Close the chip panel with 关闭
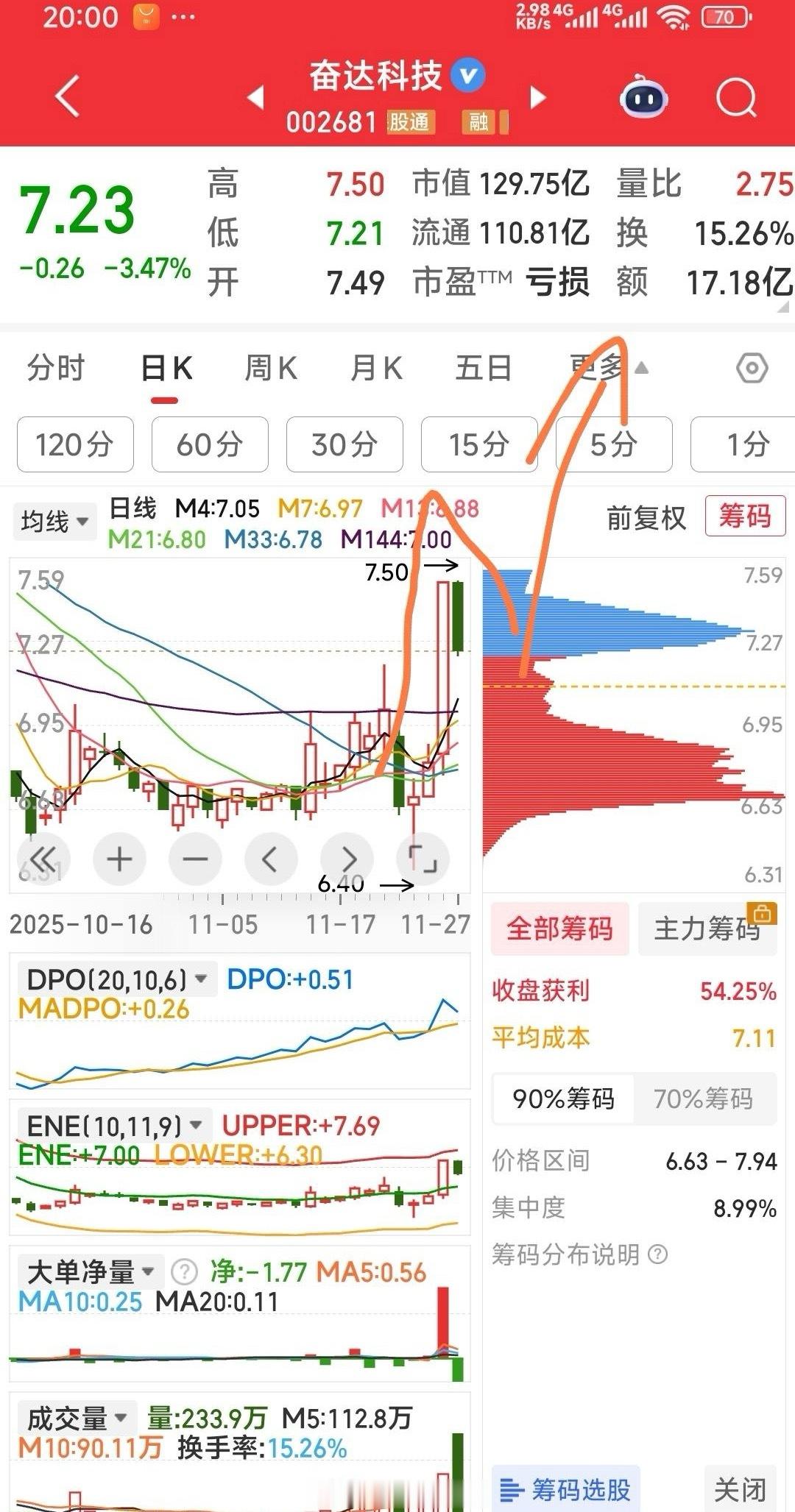 740,1490
